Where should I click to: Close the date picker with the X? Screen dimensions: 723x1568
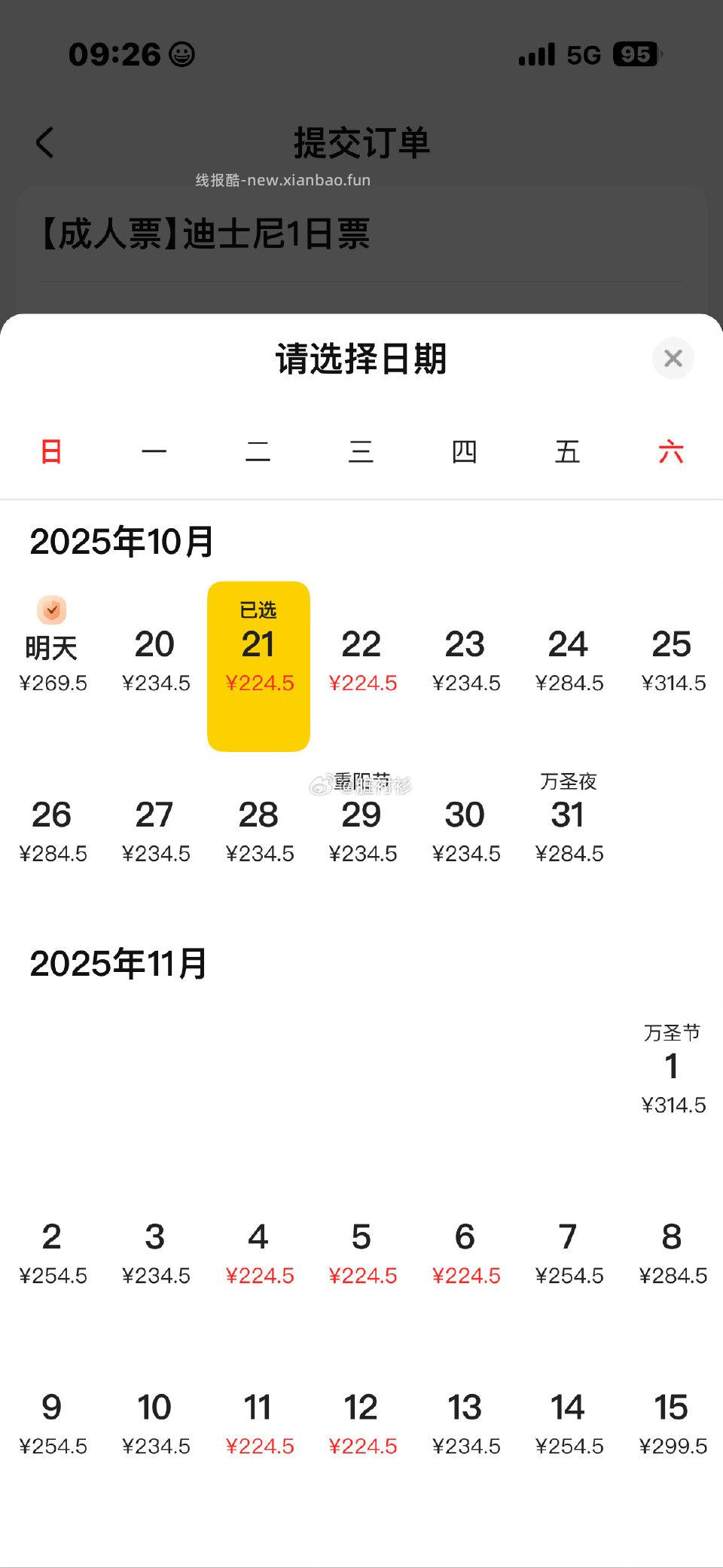point(673,359)
